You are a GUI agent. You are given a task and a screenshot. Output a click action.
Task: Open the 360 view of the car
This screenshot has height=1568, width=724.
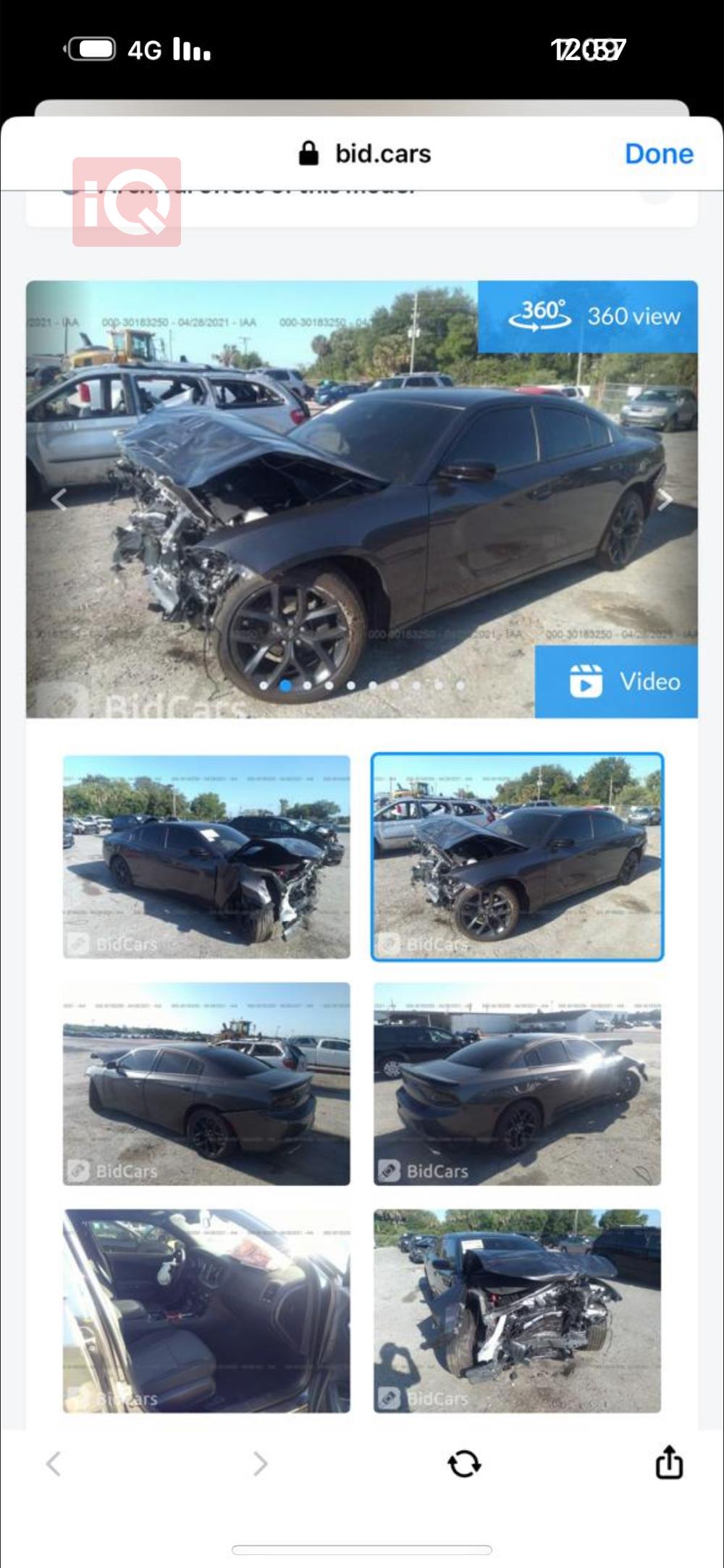588,316
